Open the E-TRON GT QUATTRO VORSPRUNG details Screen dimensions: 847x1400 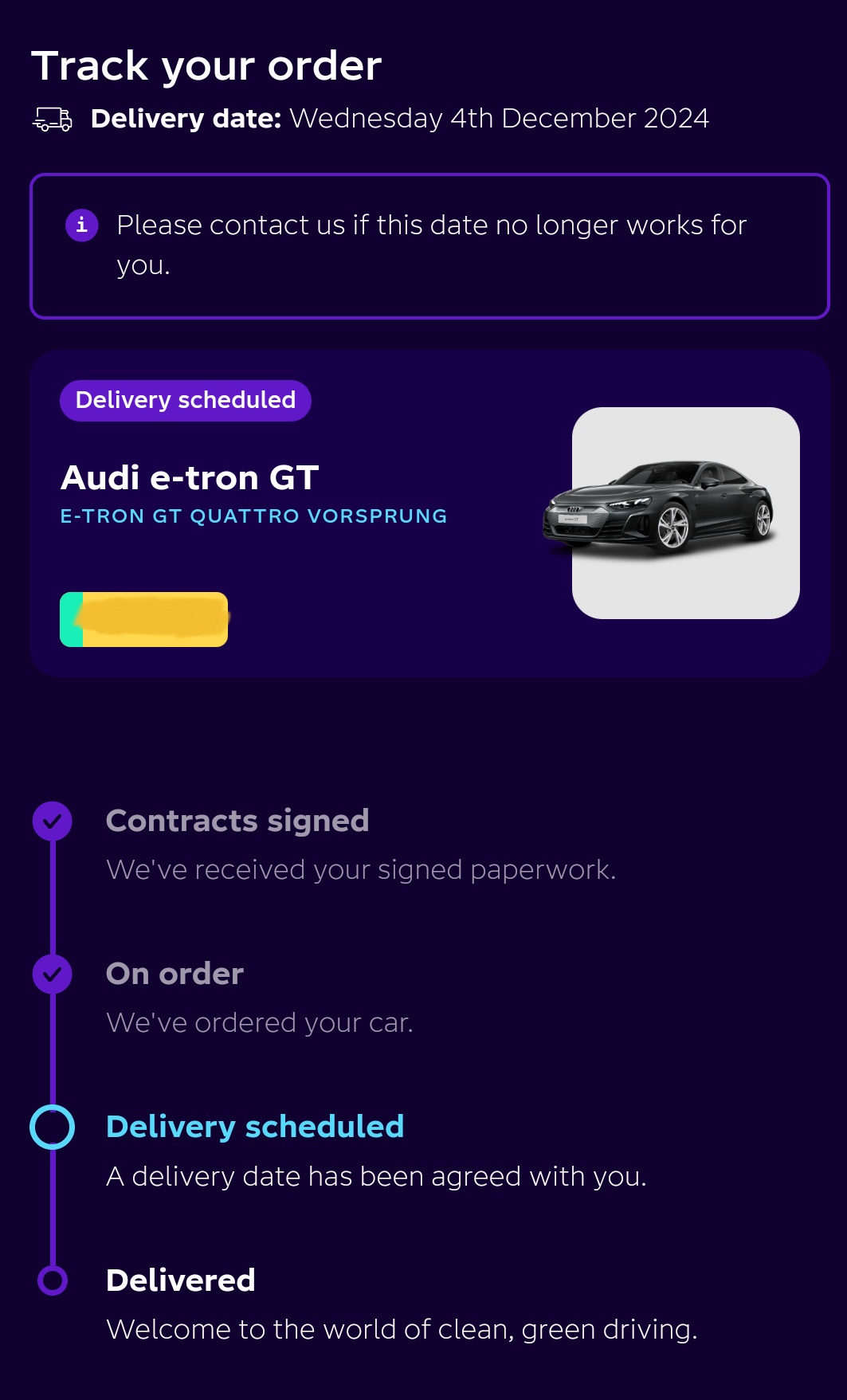254,516
